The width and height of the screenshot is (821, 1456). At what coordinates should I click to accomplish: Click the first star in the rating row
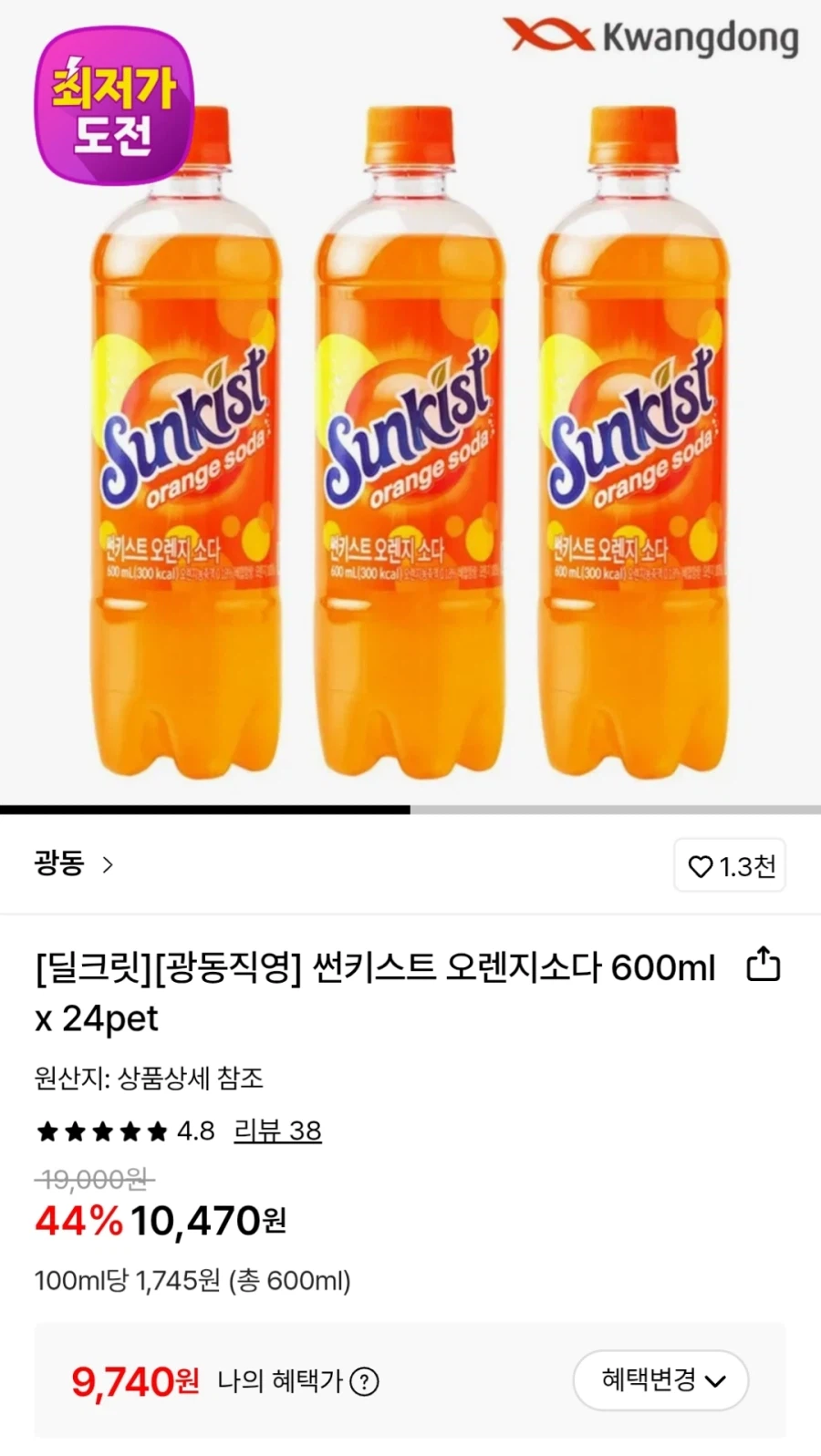(46, 1131)
